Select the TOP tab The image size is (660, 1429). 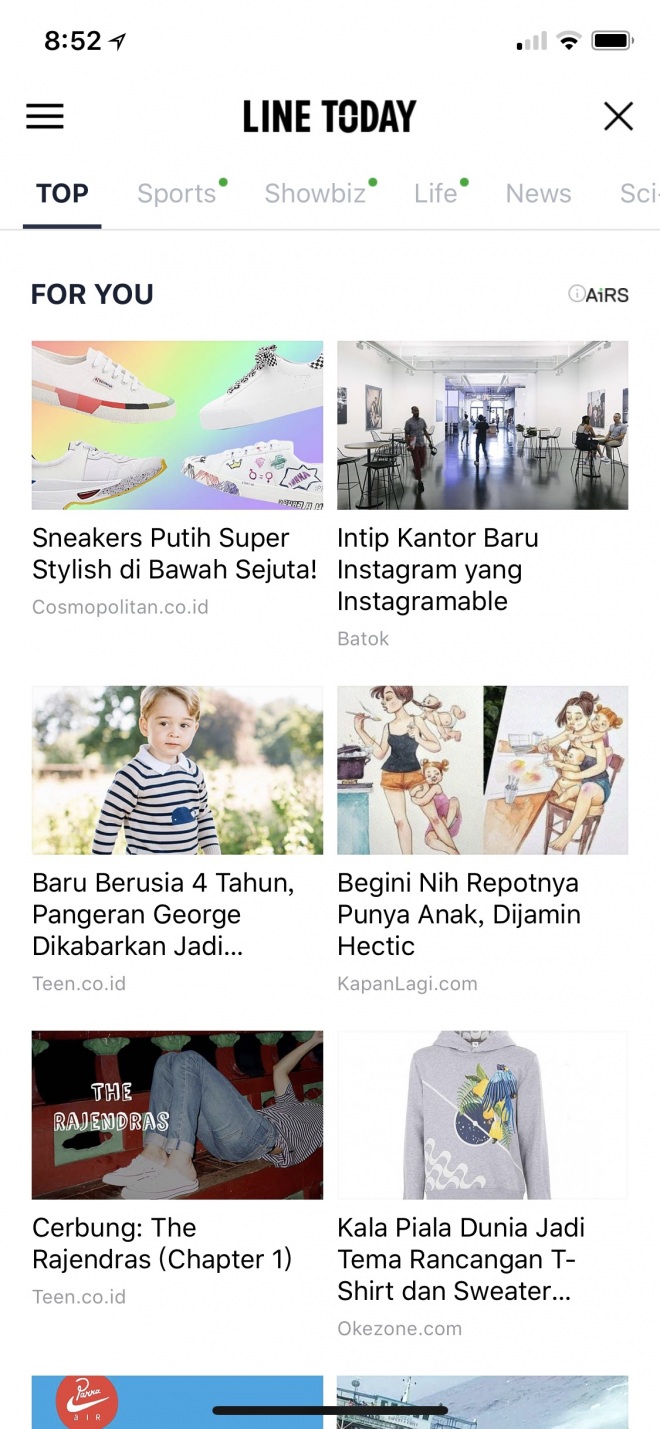pyautogui.click(x=62, y=193)
